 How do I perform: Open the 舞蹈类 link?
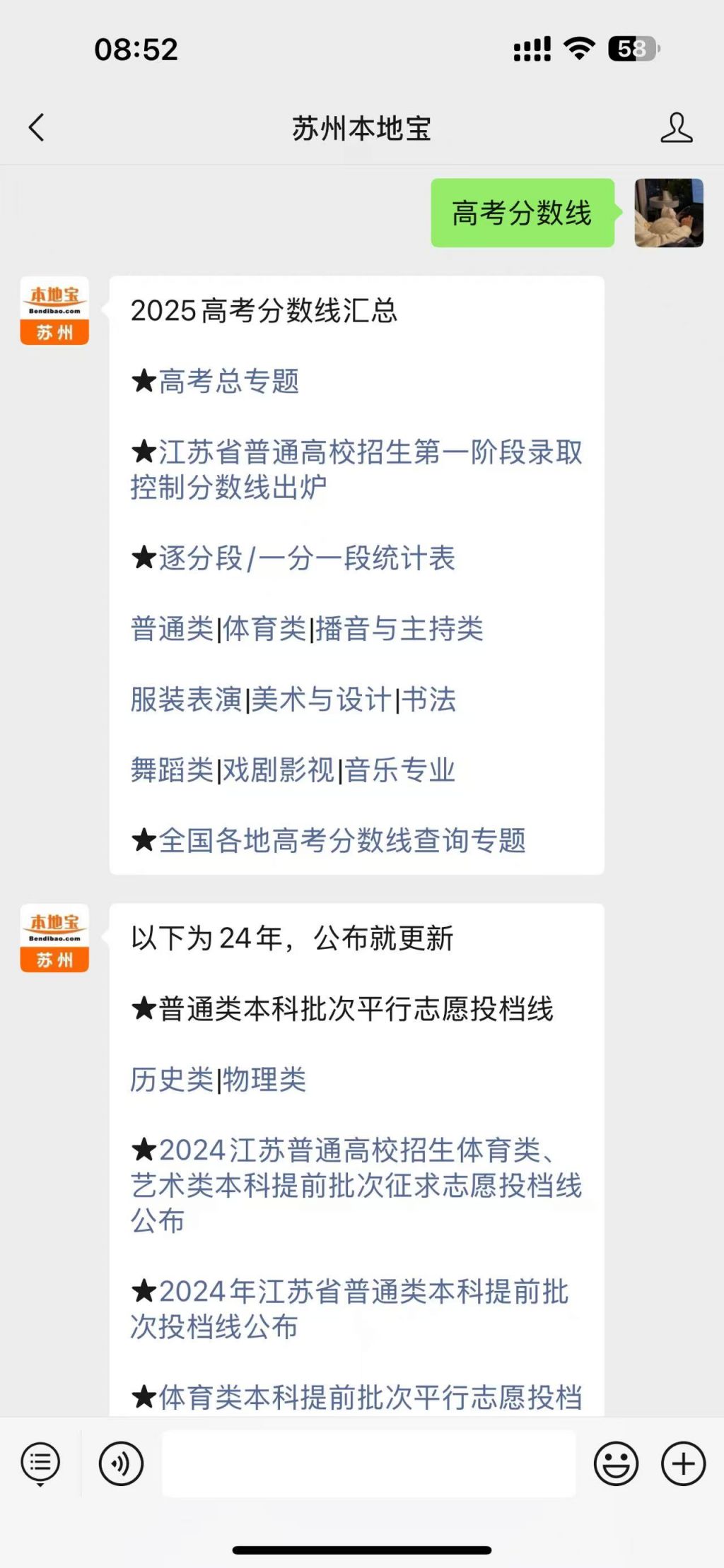pos(172,770)
